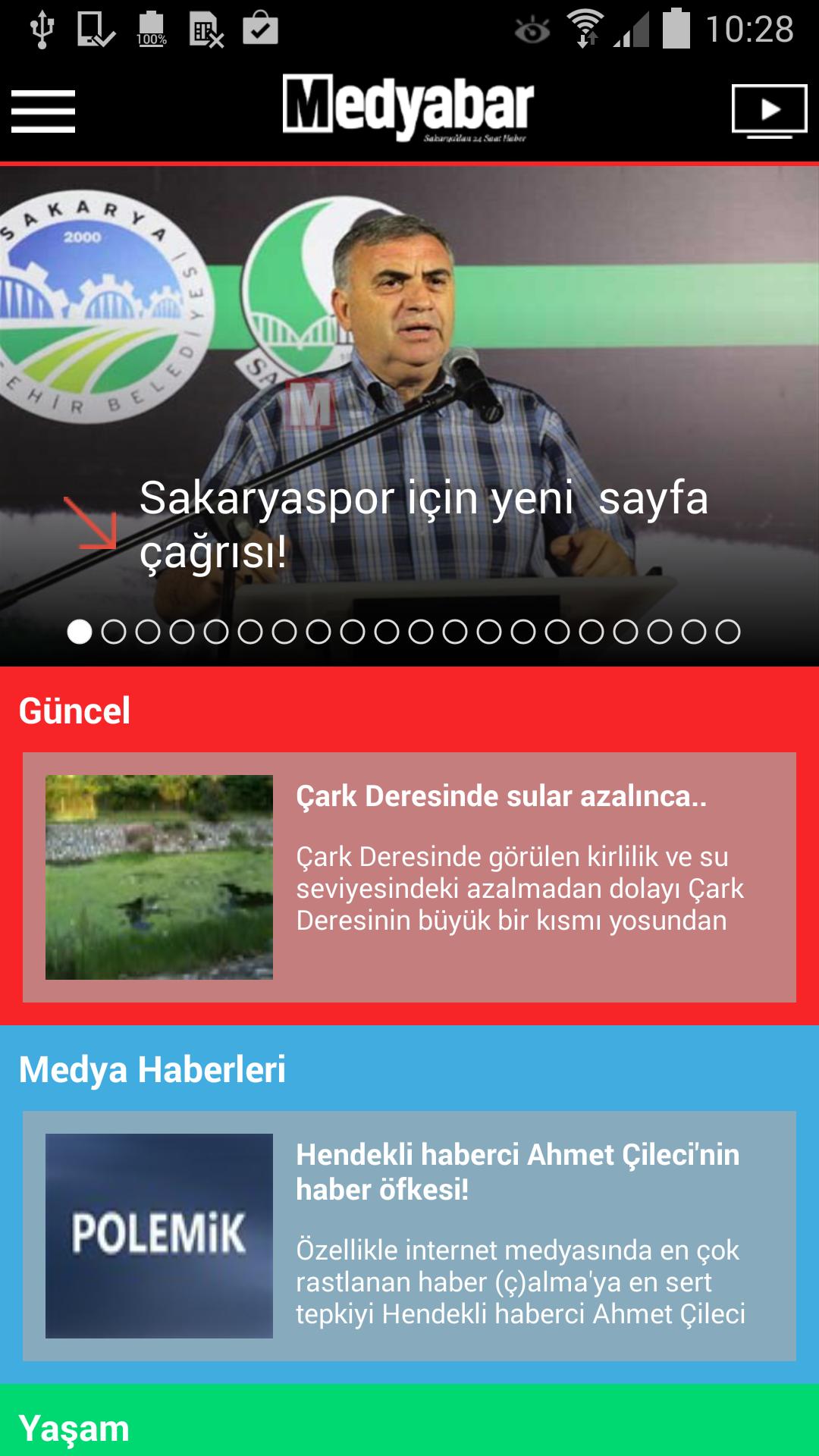Open the video playback section icon
This screenshot has height=1456, width=819.
point(768,108)
